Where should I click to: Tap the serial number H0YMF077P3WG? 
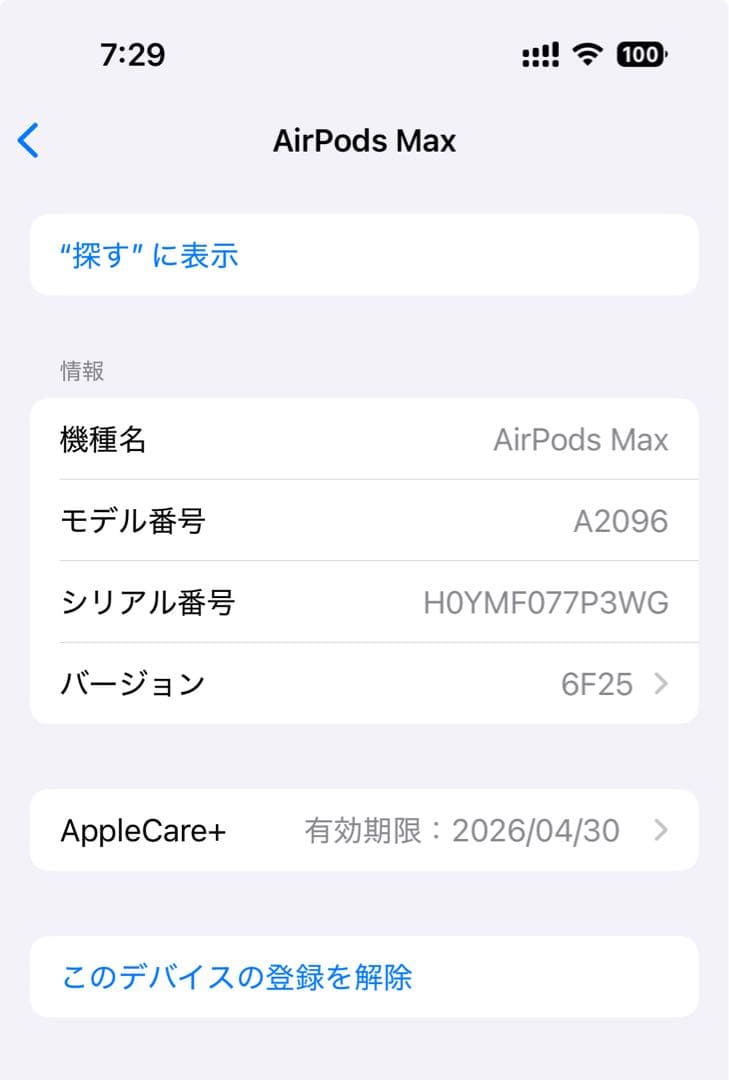coord(545,603)
